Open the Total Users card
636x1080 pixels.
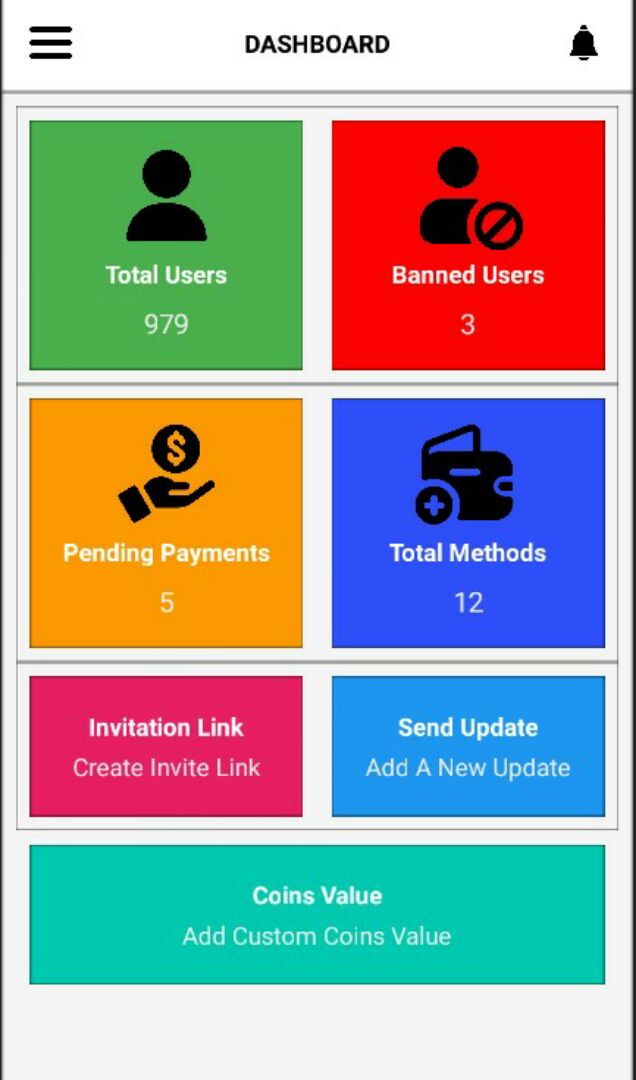(166, 245)
